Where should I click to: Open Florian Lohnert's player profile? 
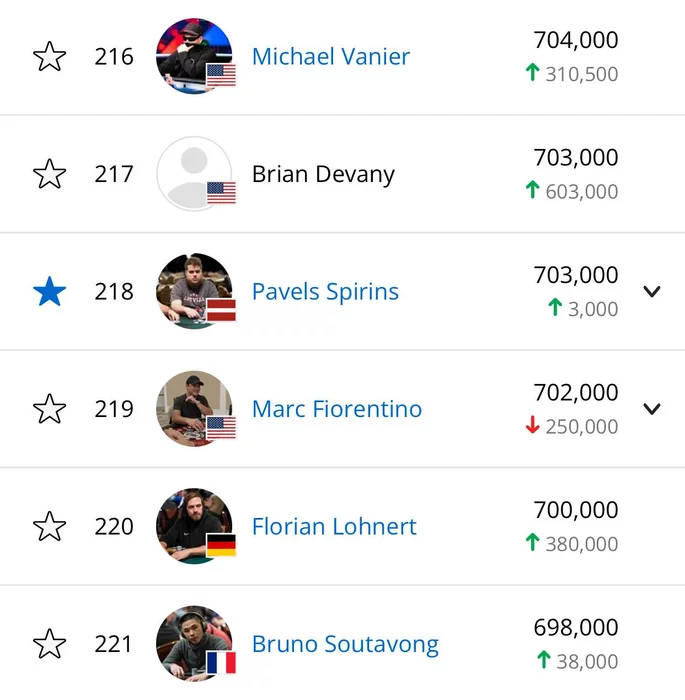(334, 527)
